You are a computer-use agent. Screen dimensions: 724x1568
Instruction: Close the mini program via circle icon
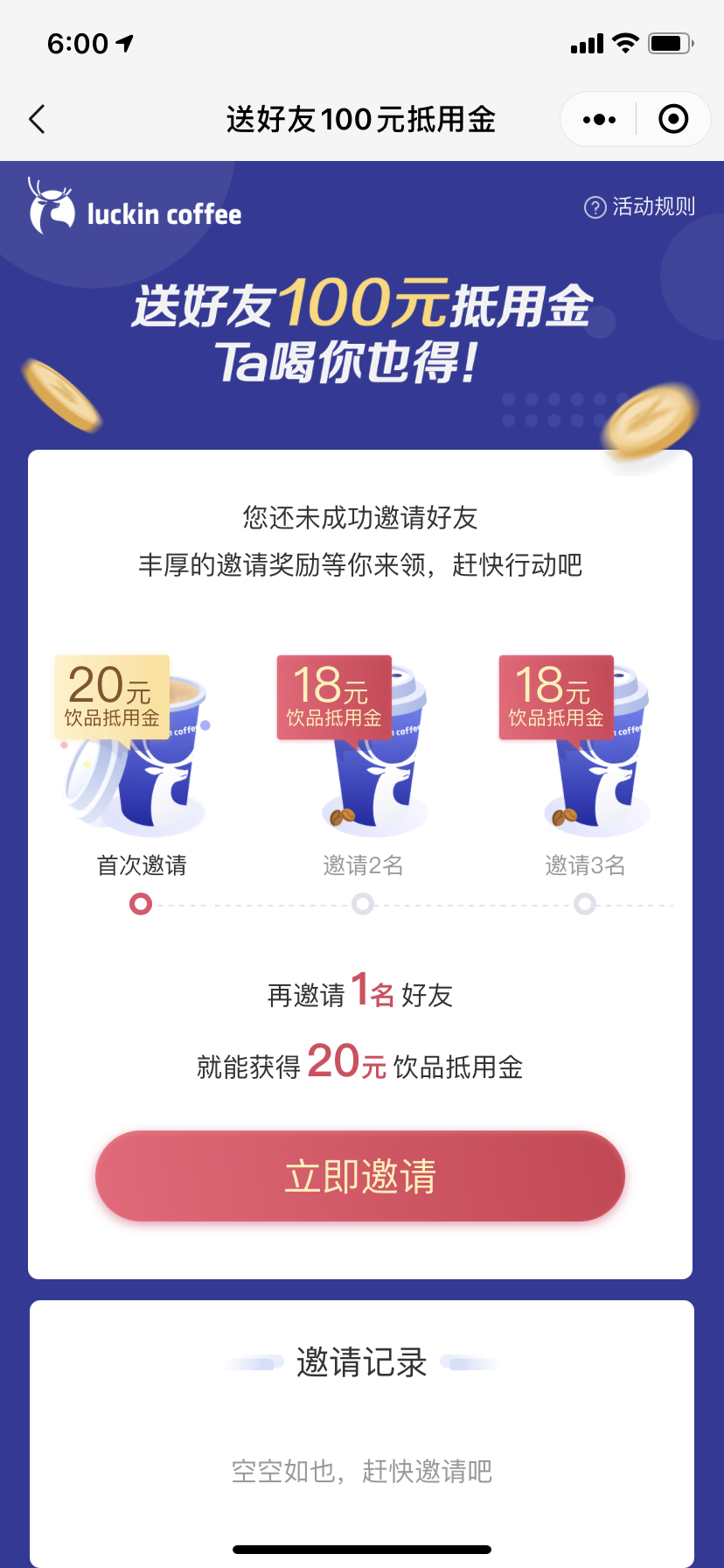pos(672,119)
